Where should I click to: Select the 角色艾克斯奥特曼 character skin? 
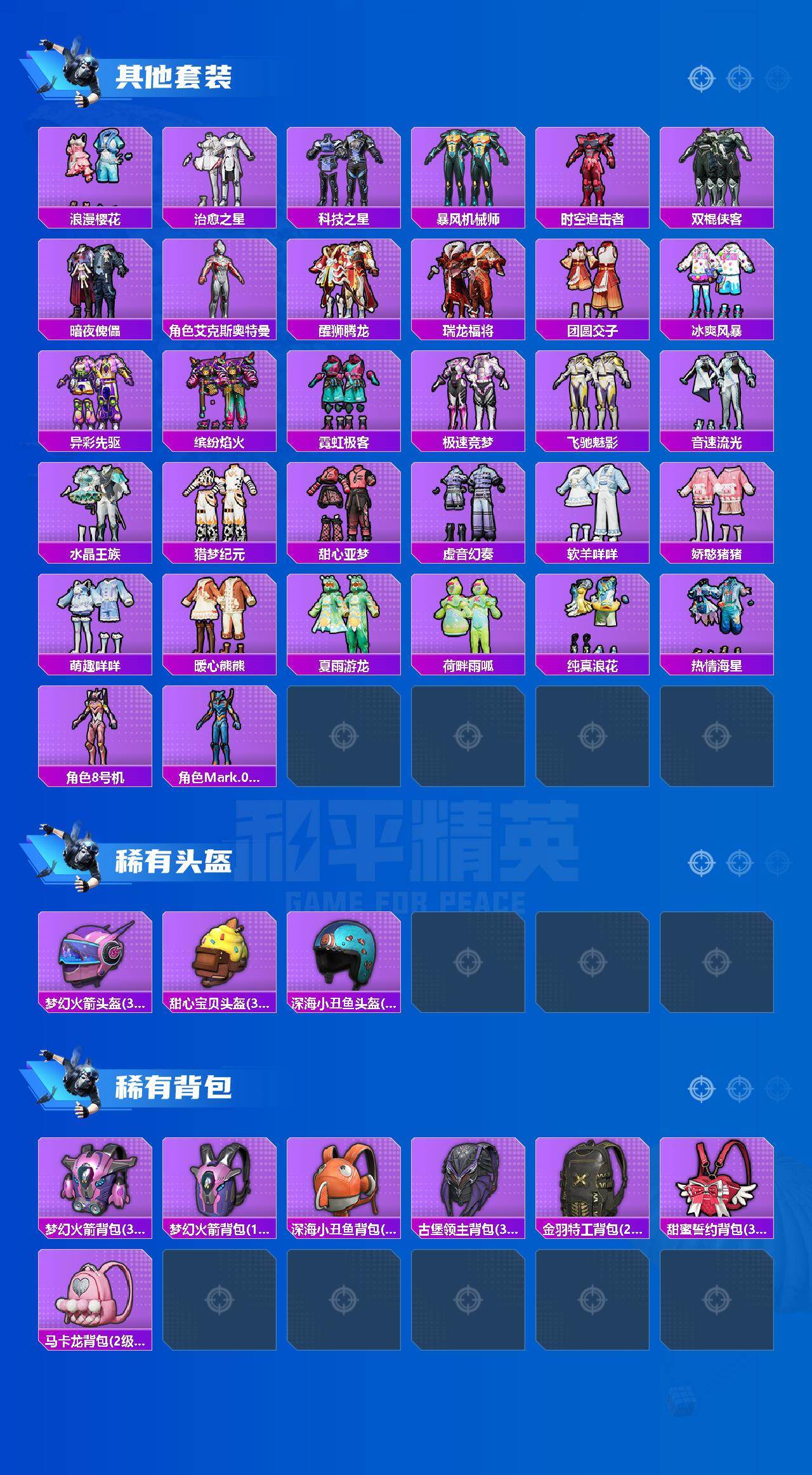220,286
